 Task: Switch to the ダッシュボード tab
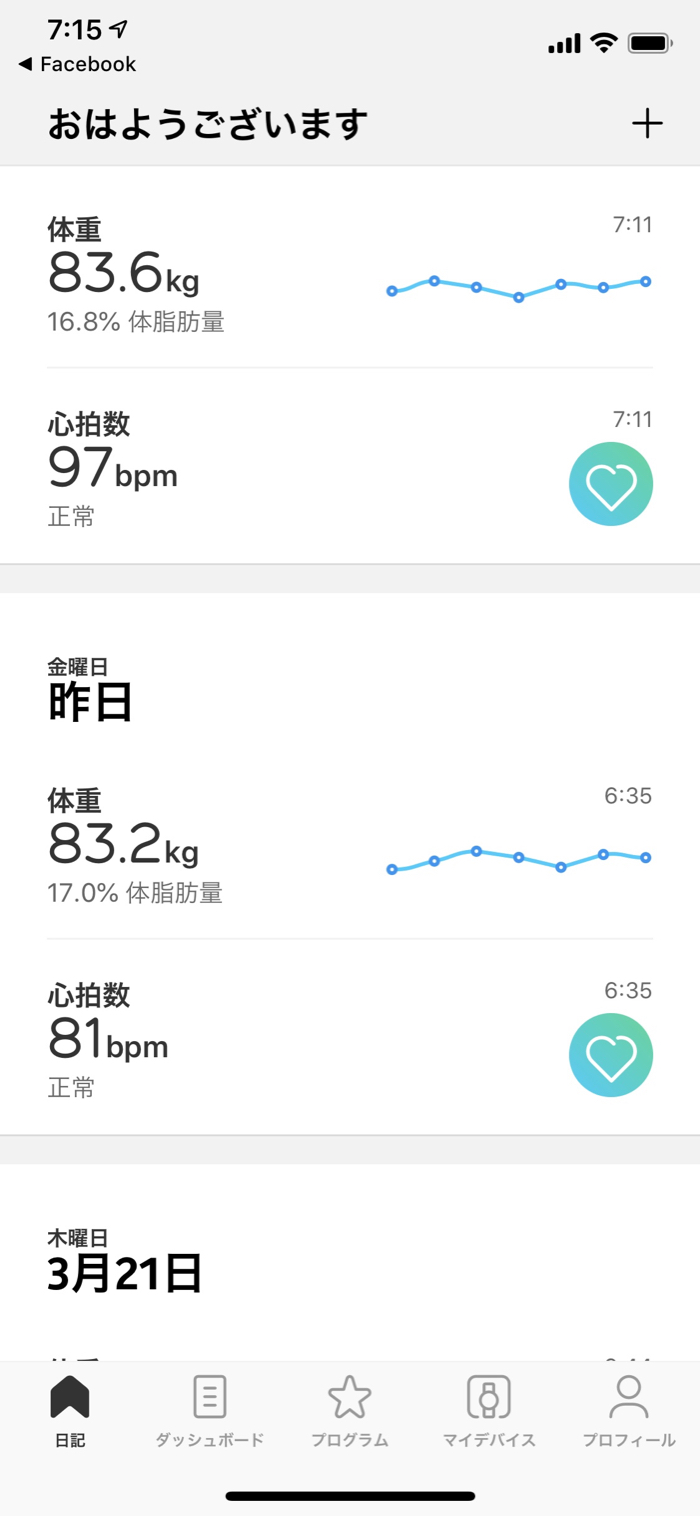point(210,1411)
